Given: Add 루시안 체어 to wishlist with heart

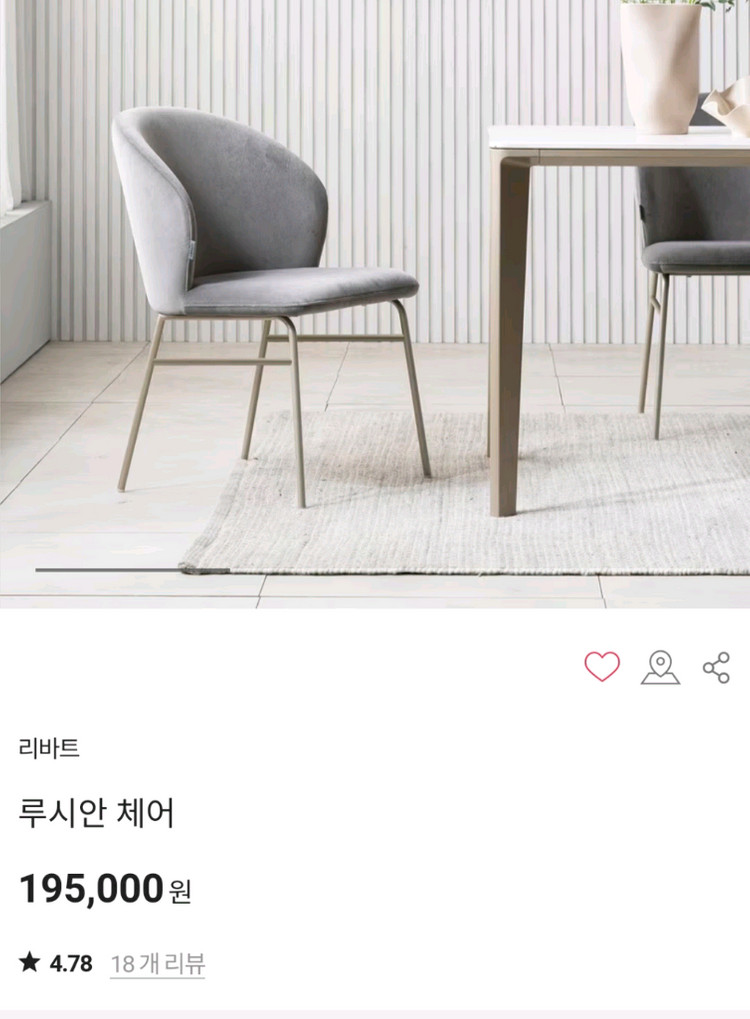Looking at the screenshot, I should point(602,667).
